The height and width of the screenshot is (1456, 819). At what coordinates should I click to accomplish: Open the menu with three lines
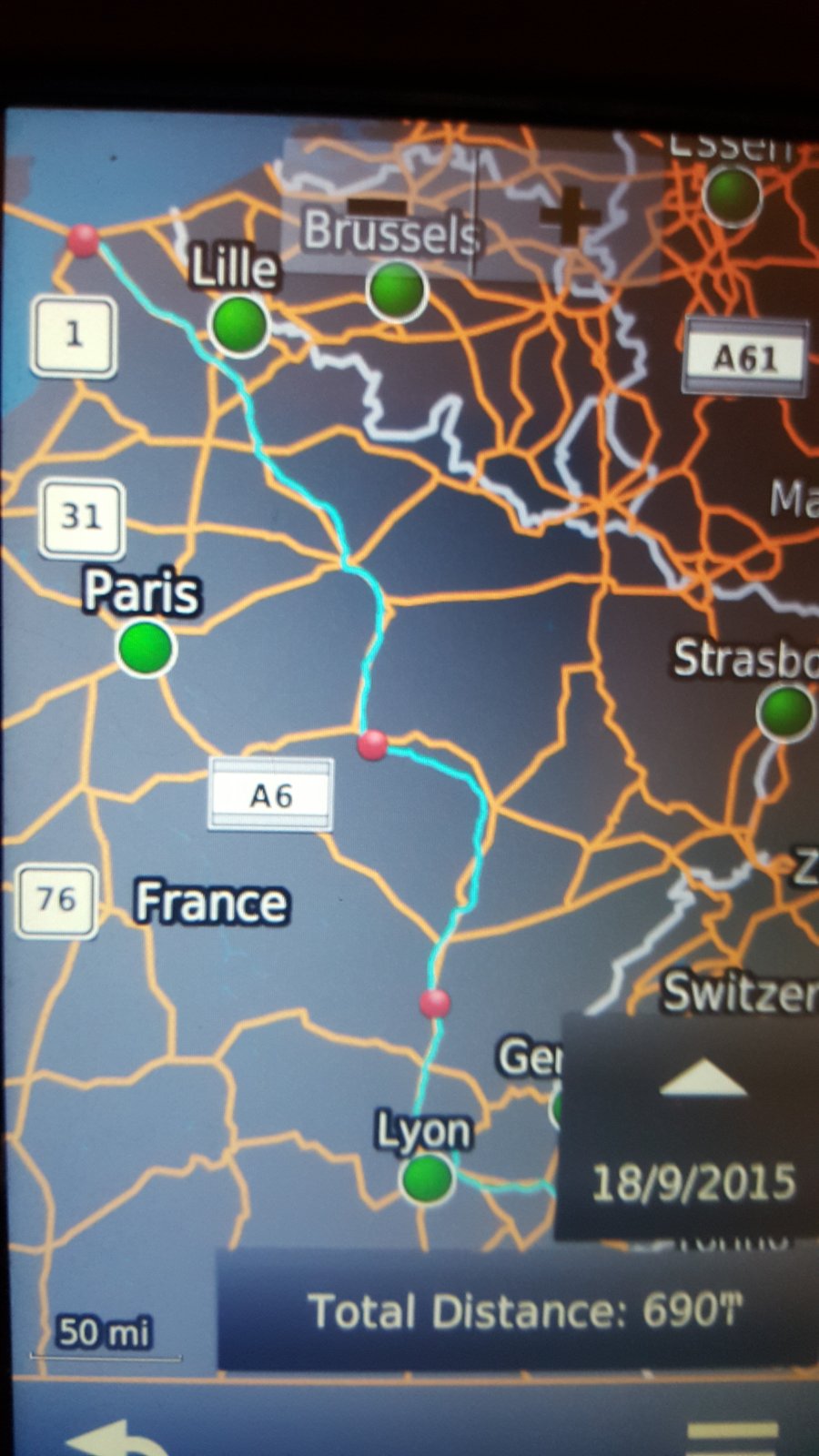coord(733,1438)
